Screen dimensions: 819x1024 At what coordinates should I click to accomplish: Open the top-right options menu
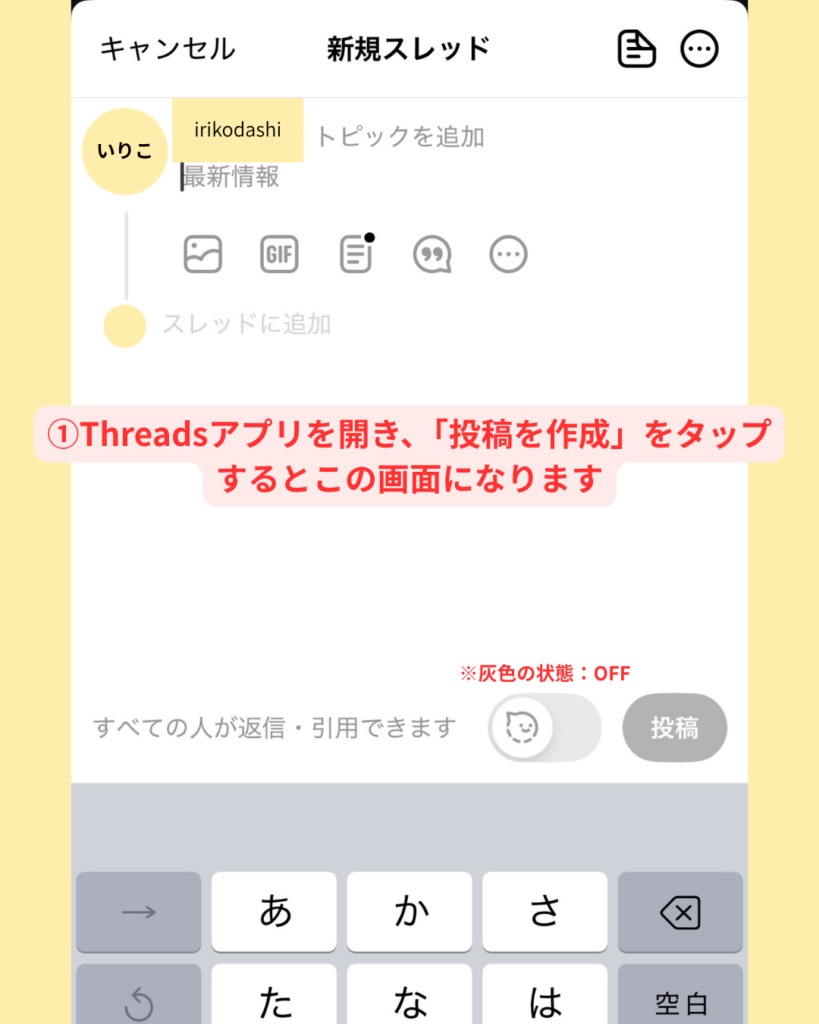[x=699, y=47]
